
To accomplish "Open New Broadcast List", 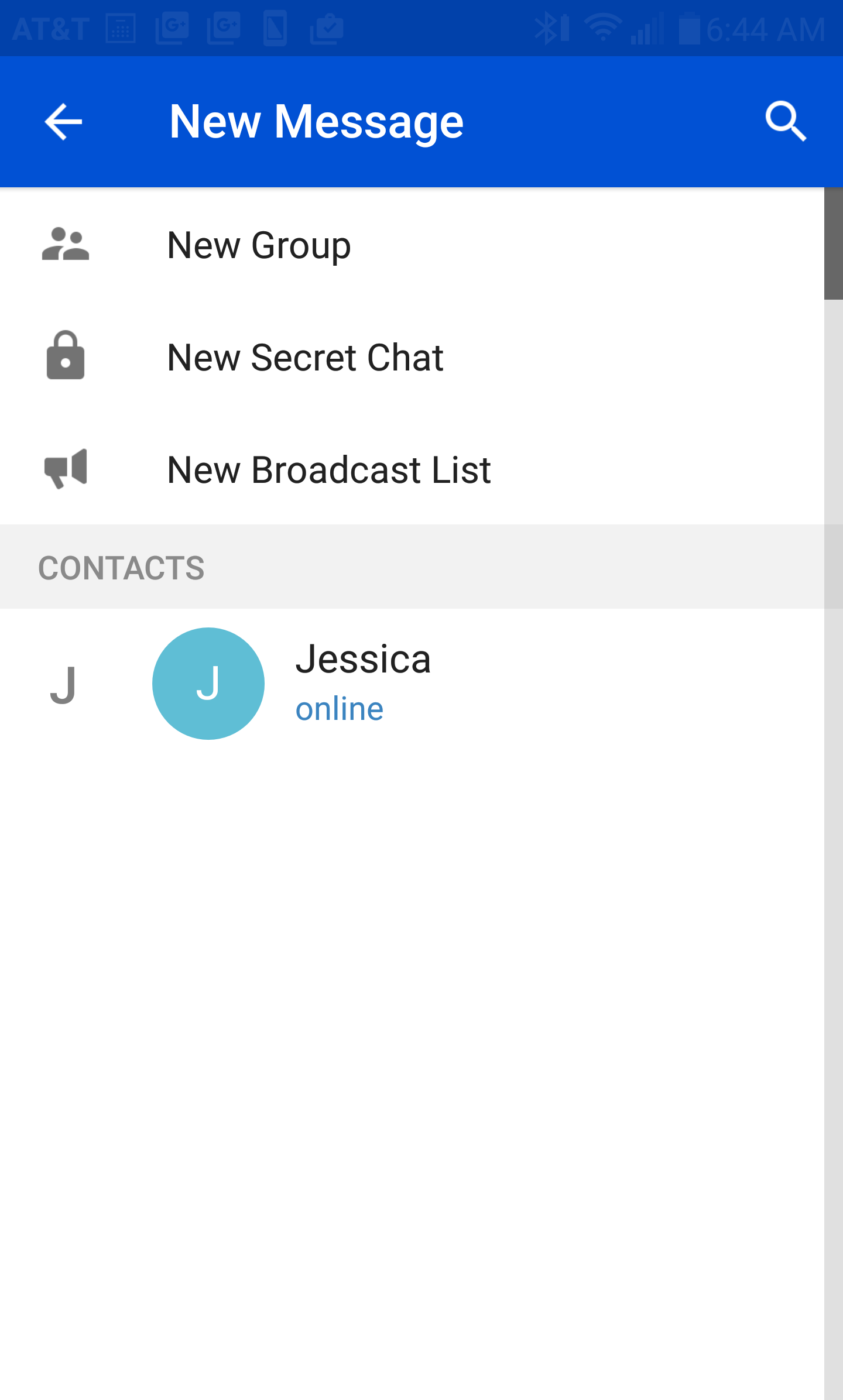I will pyautogui.click(x=328, y=469).
